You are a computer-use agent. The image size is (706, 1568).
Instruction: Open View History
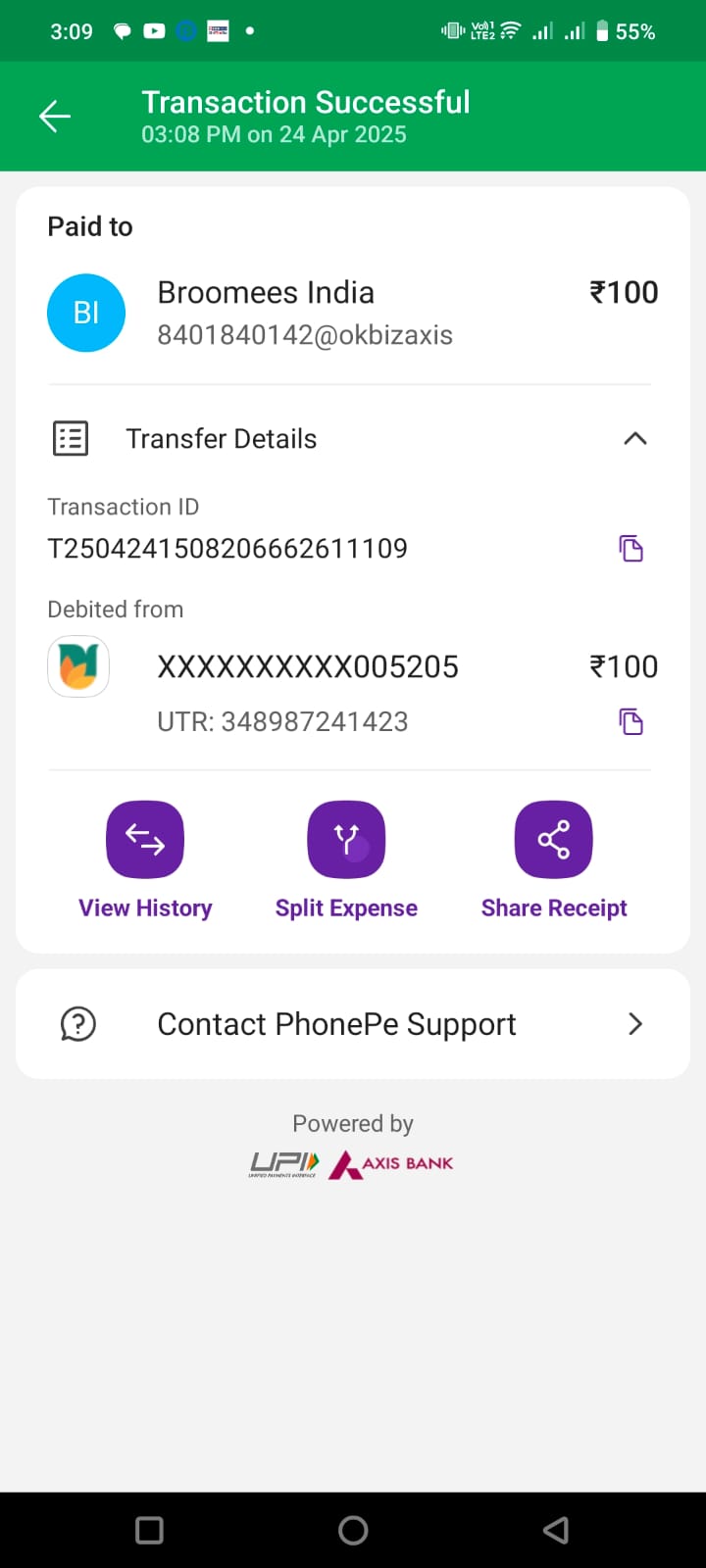[x=145, y=860]
